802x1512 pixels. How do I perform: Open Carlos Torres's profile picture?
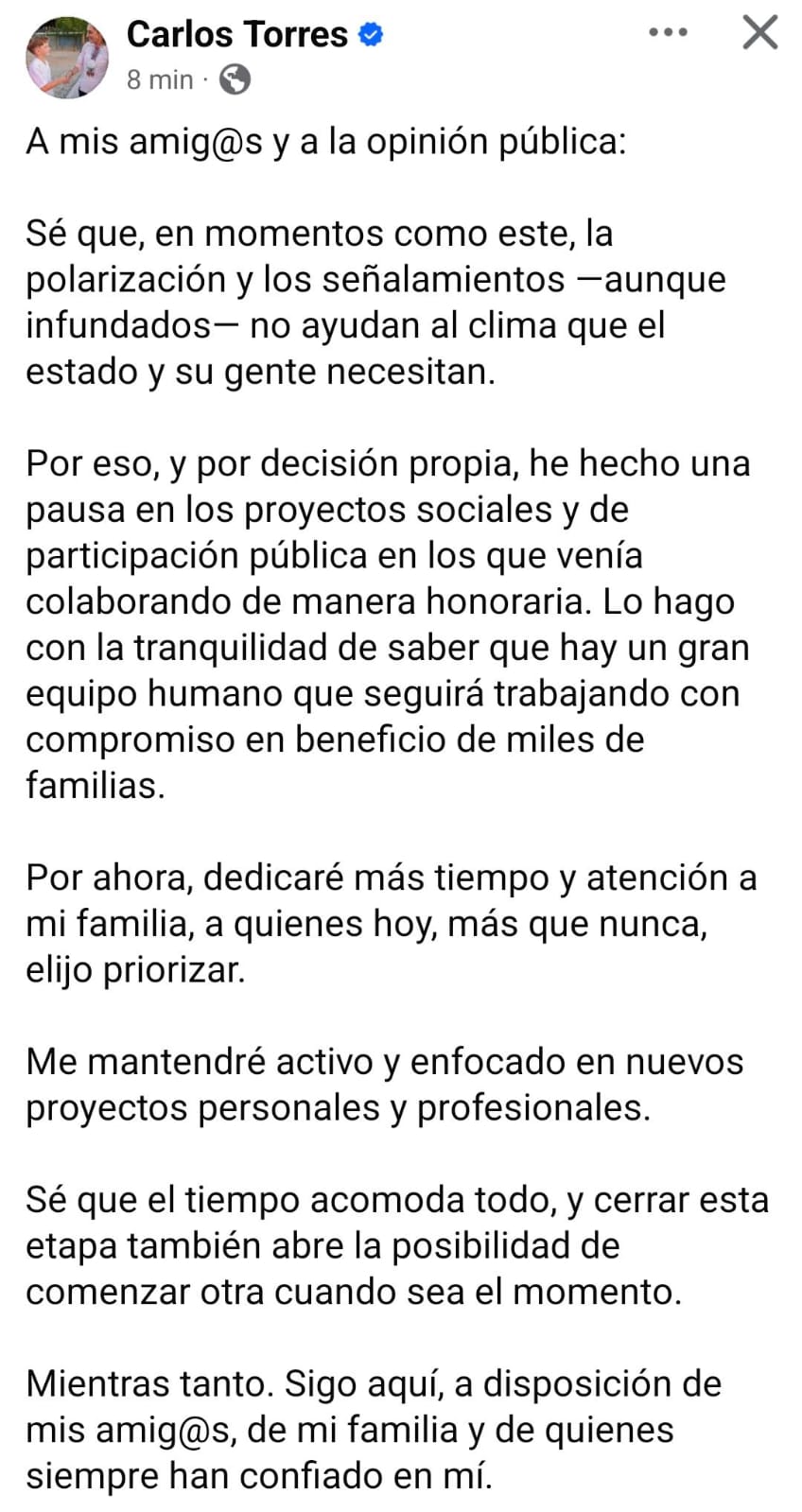(66, 57)
